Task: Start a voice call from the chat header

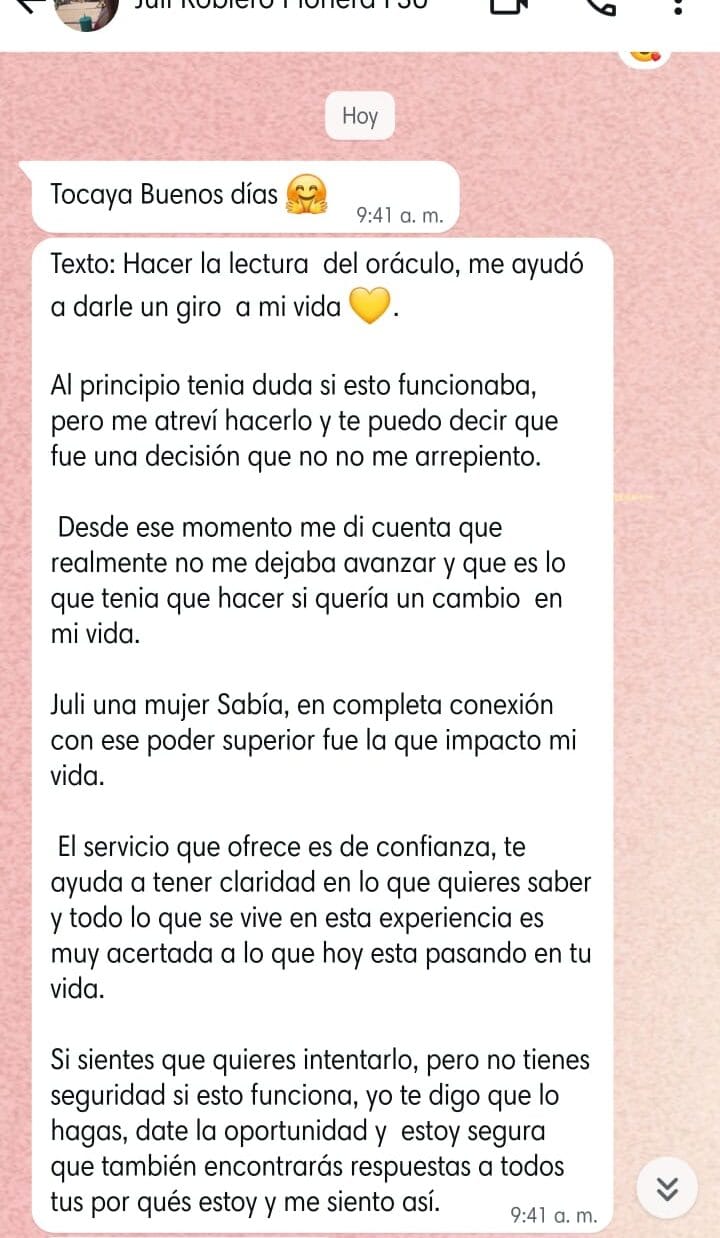Action: point(603,6)
